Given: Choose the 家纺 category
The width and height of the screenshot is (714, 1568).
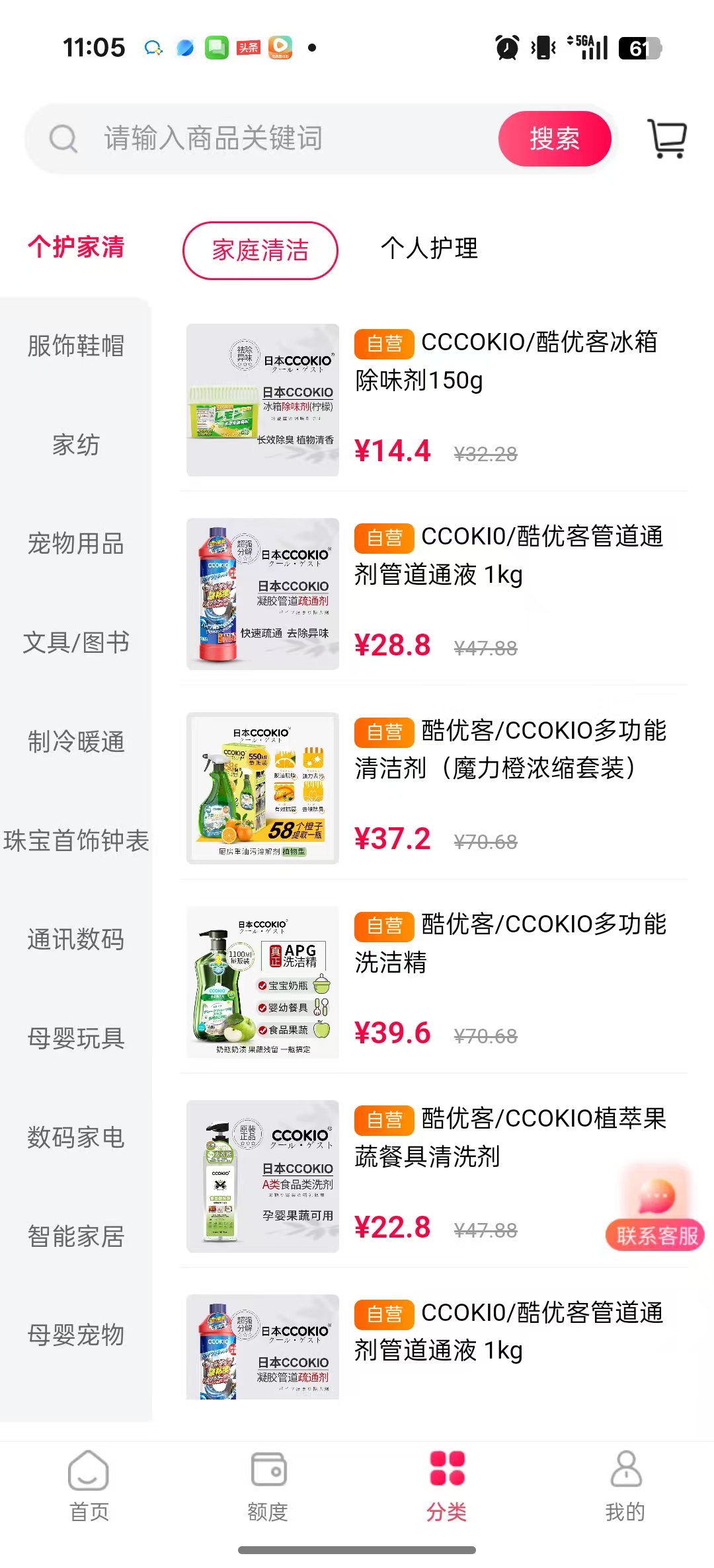Looking at the screenshot, I should [75, 445].
